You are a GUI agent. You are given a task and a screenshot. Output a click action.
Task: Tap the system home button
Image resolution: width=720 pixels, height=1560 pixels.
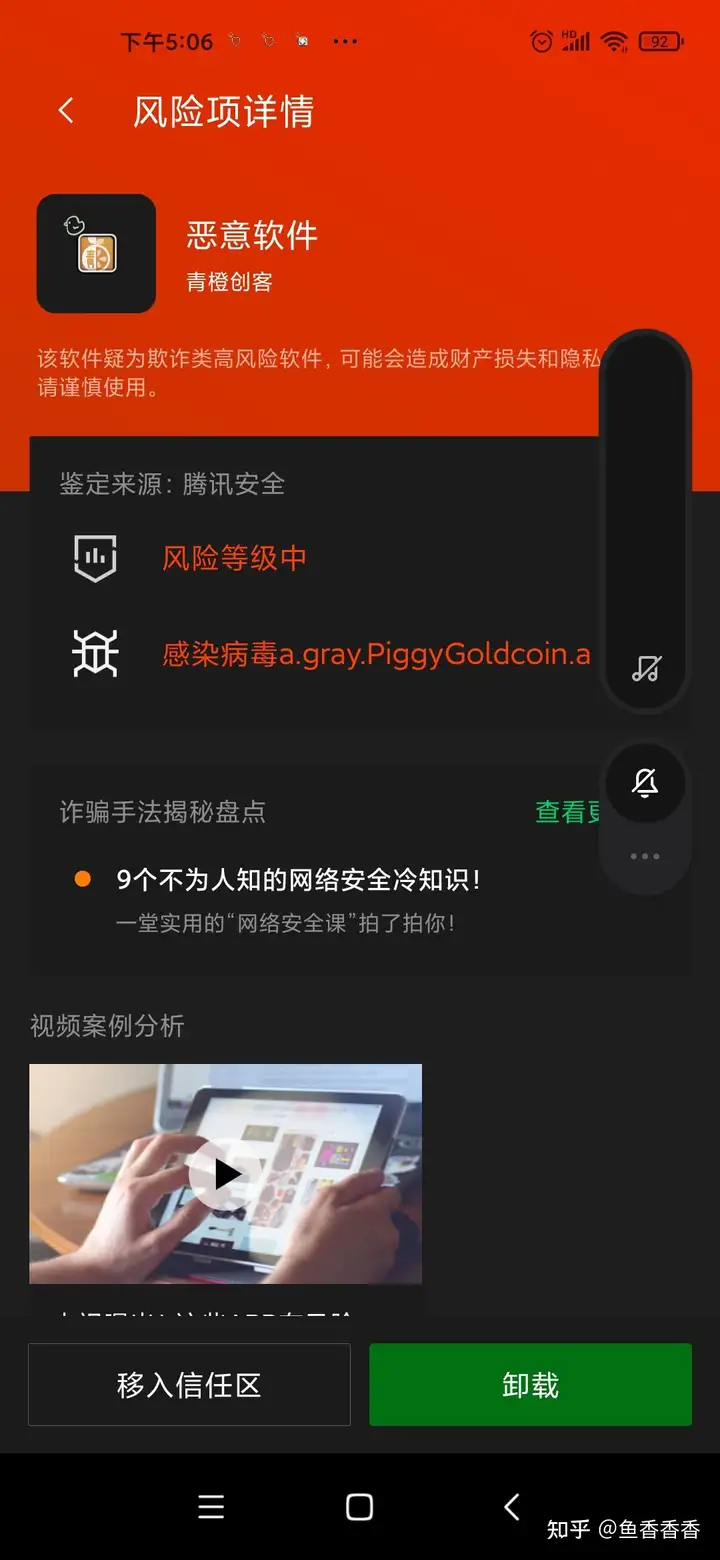(359, 1507)
